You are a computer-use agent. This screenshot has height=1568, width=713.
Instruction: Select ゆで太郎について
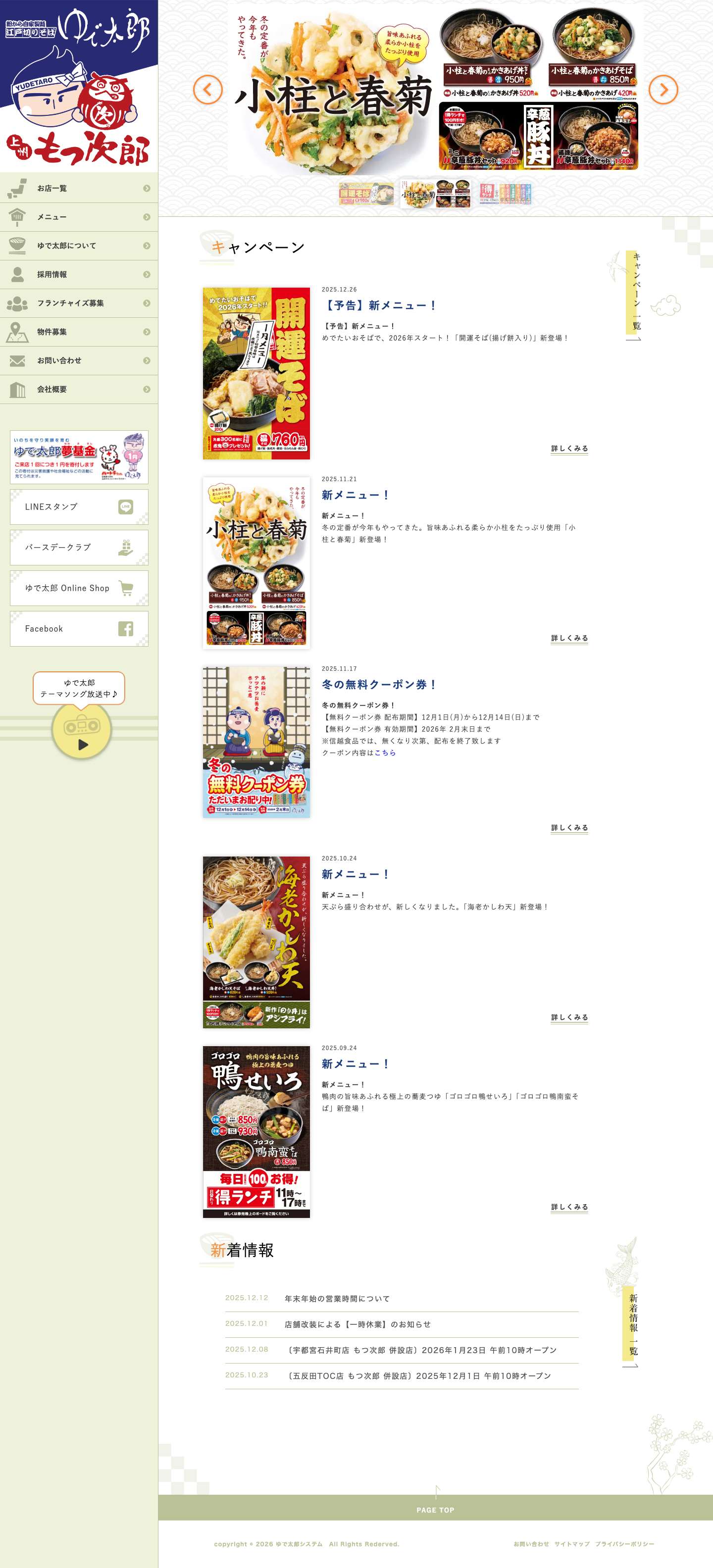(79, 246)
